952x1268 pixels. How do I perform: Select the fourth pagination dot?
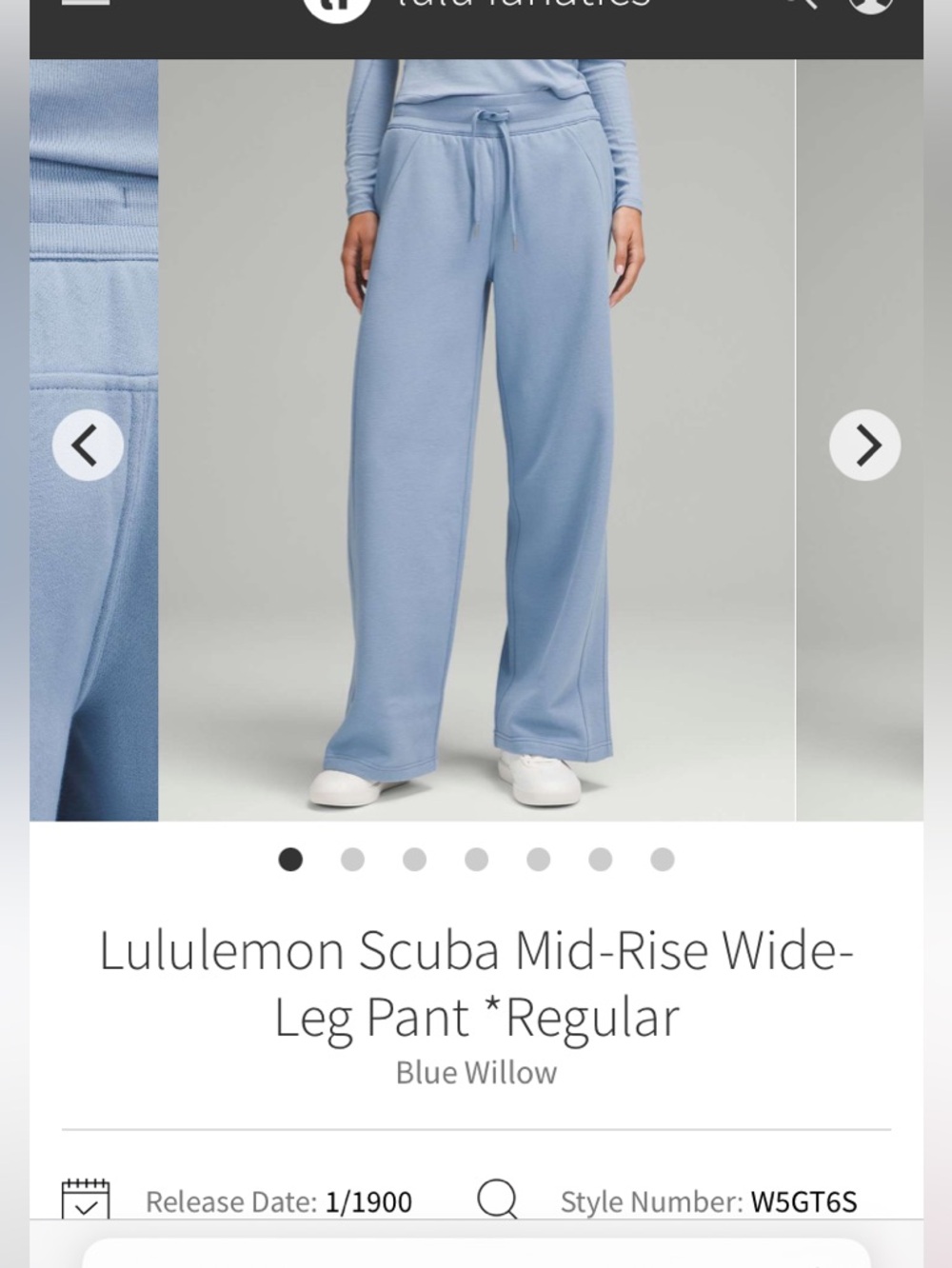[x=476, y=859]
